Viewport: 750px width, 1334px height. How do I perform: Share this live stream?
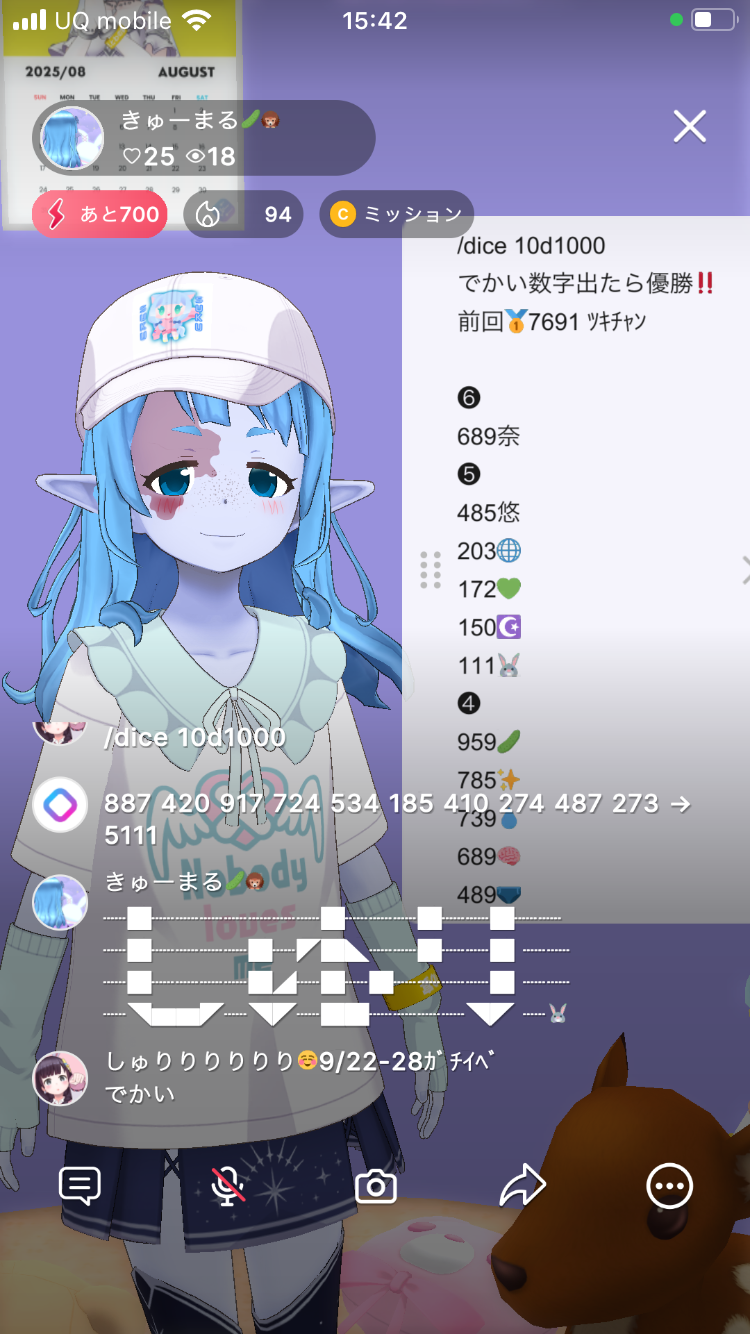click(x=522, y=1187)
